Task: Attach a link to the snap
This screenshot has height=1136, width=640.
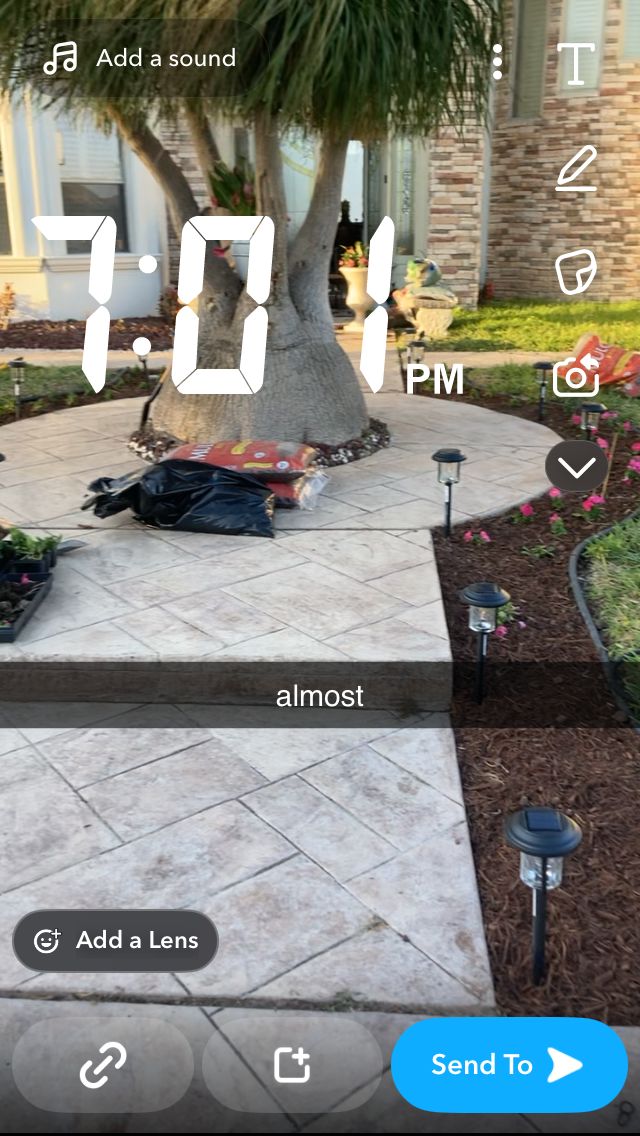Action: pos(103,1065)
